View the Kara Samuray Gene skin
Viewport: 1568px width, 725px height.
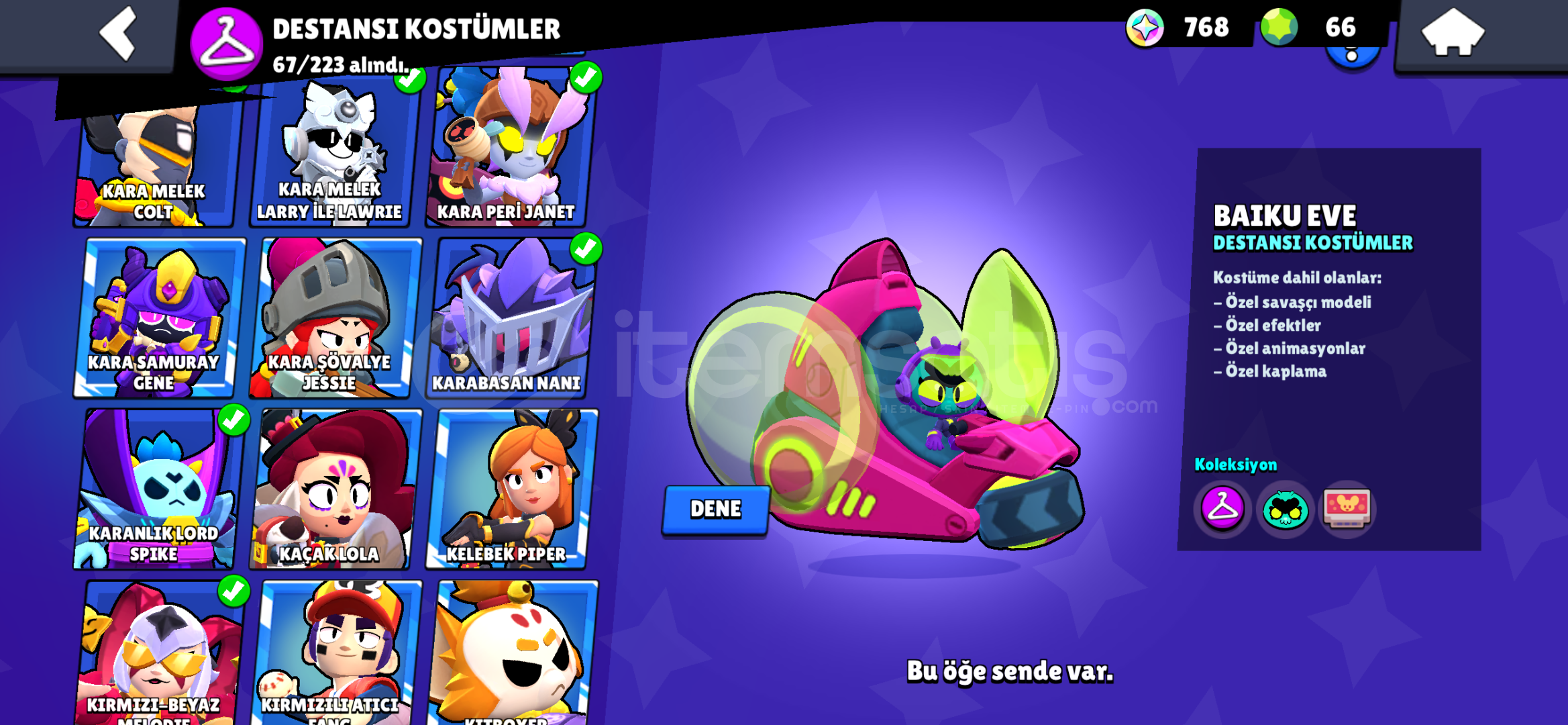[158, 319]
